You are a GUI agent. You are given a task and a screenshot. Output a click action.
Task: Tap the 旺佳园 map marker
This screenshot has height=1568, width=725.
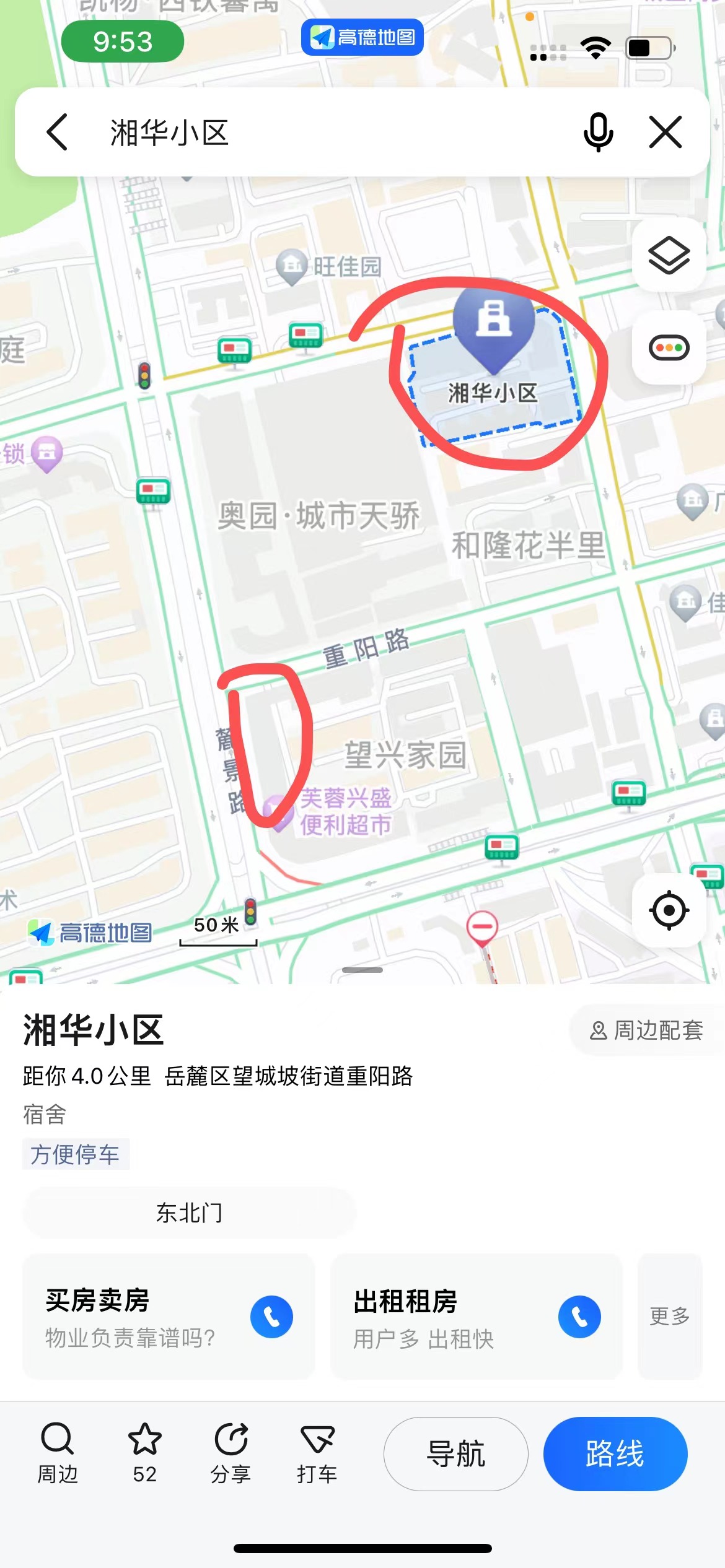292,266
